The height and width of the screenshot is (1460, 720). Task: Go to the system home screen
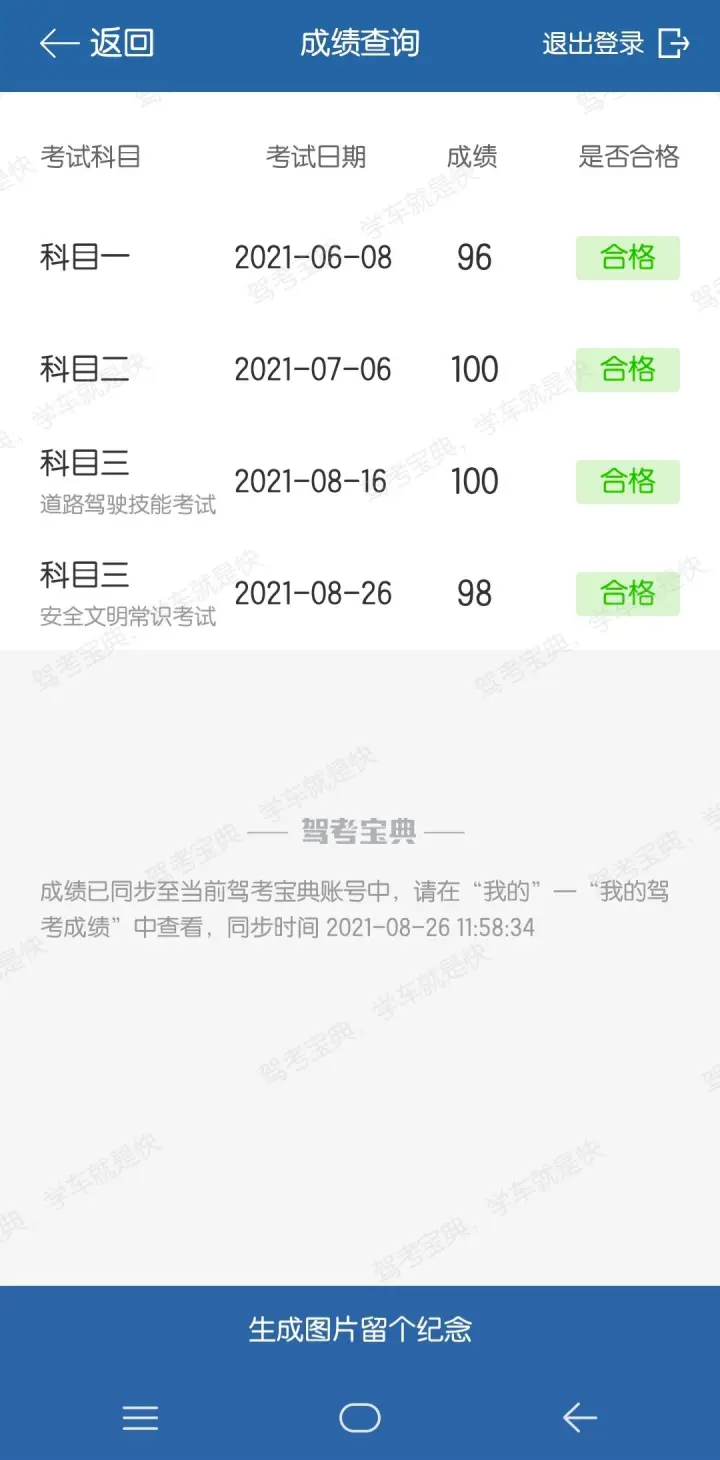point(360,1417)
